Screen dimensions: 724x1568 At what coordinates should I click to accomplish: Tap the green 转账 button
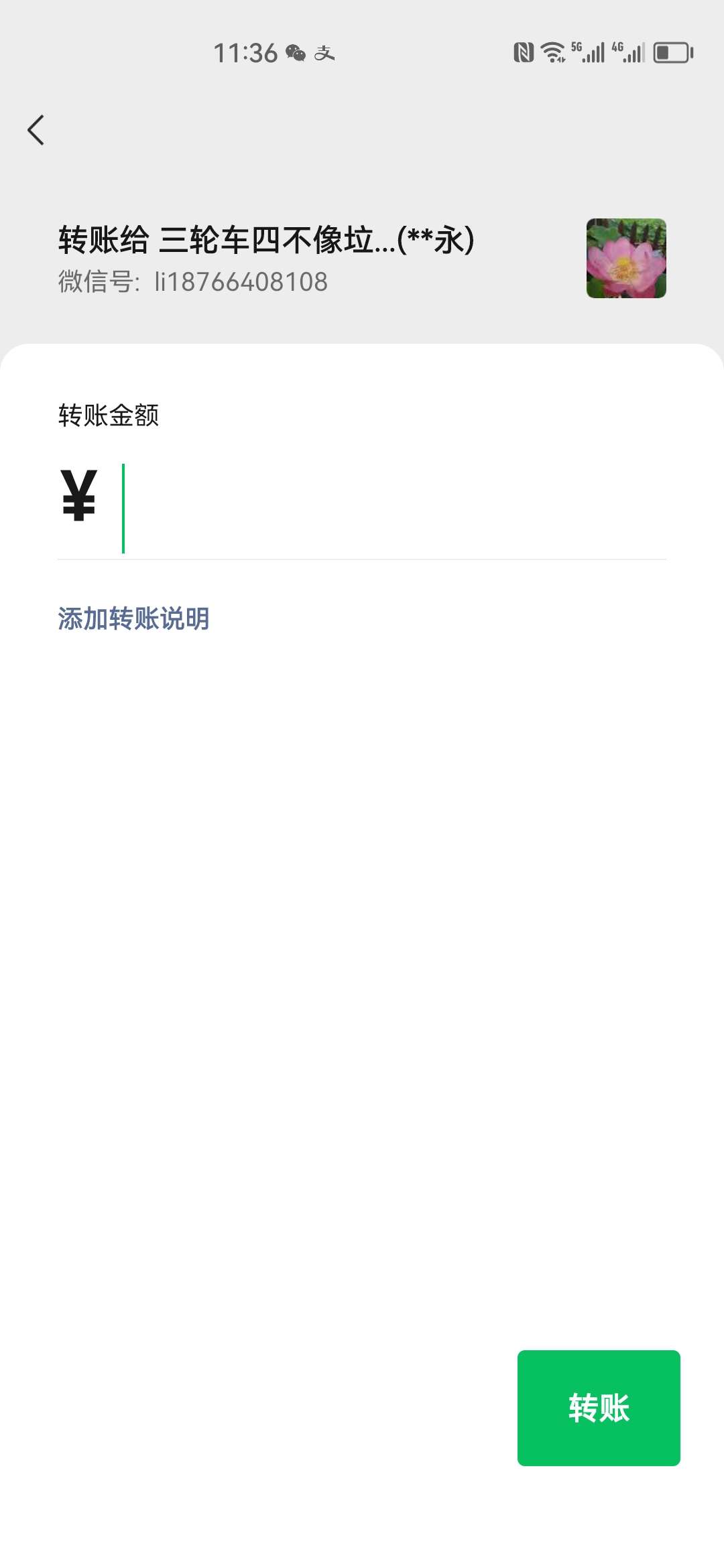tap(598, 1408)
